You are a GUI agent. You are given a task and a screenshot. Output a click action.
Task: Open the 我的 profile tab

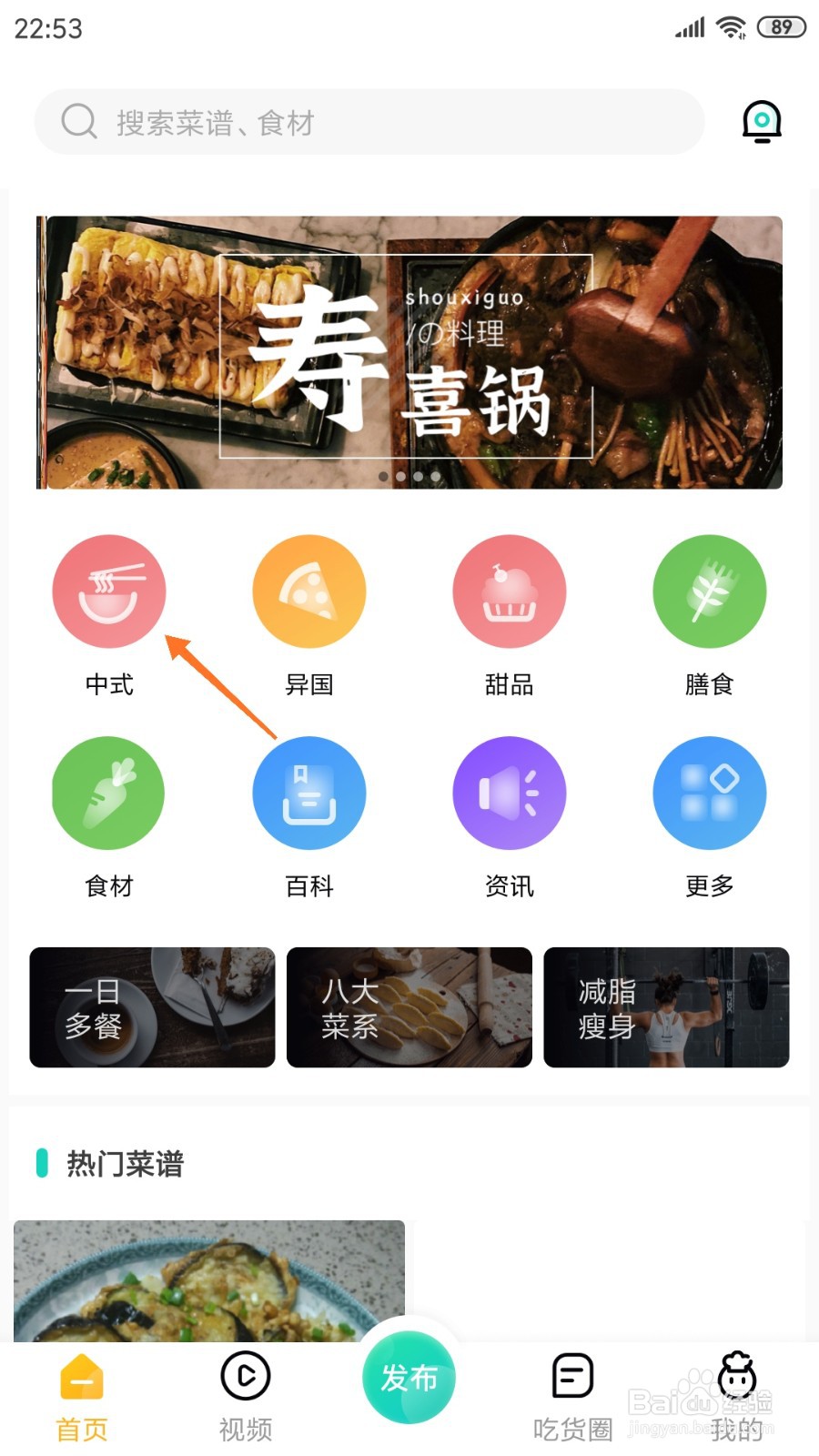point(736,1392)
